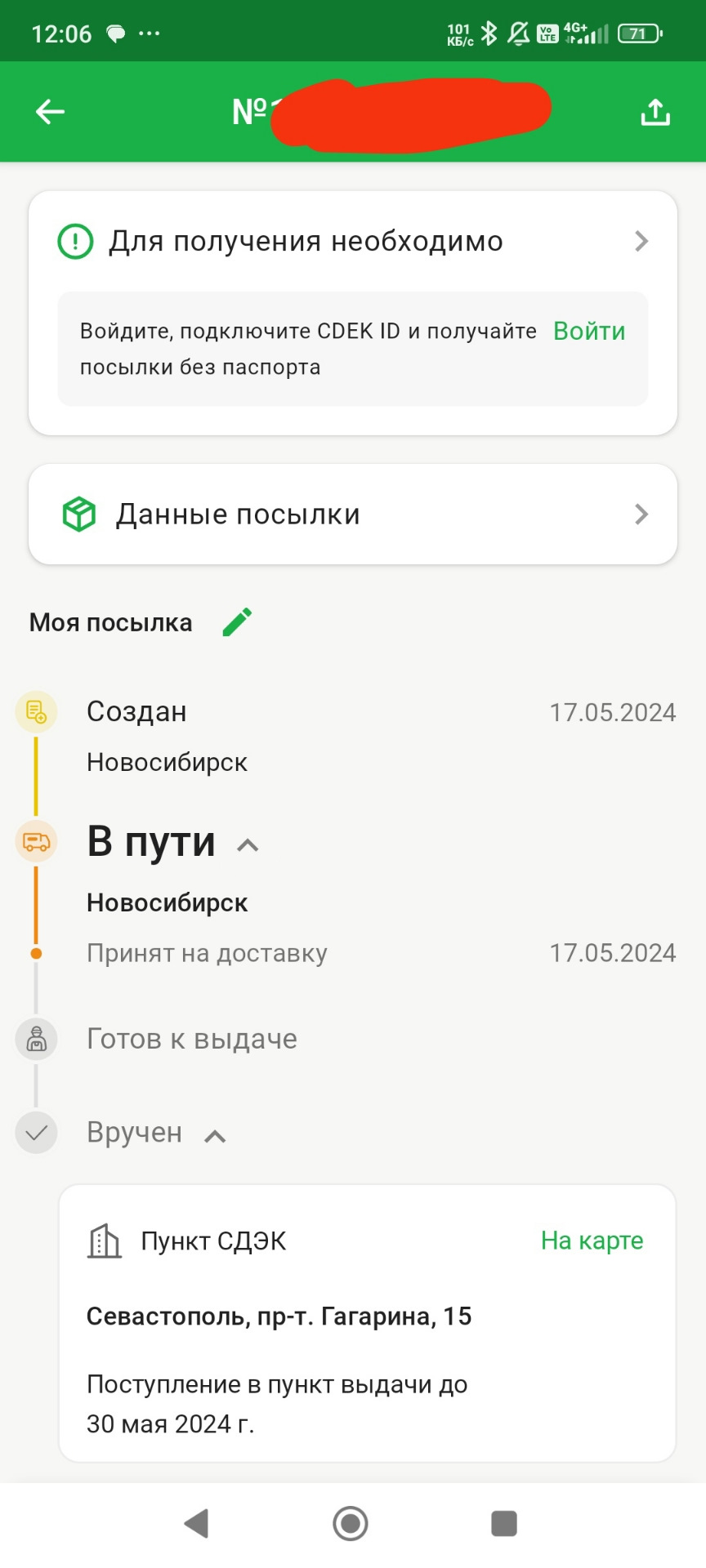This screenshot has height=1568, width=706.
Task: Tap the 'Войти' link
Action: pyautogui.click(x=588, y=331)
